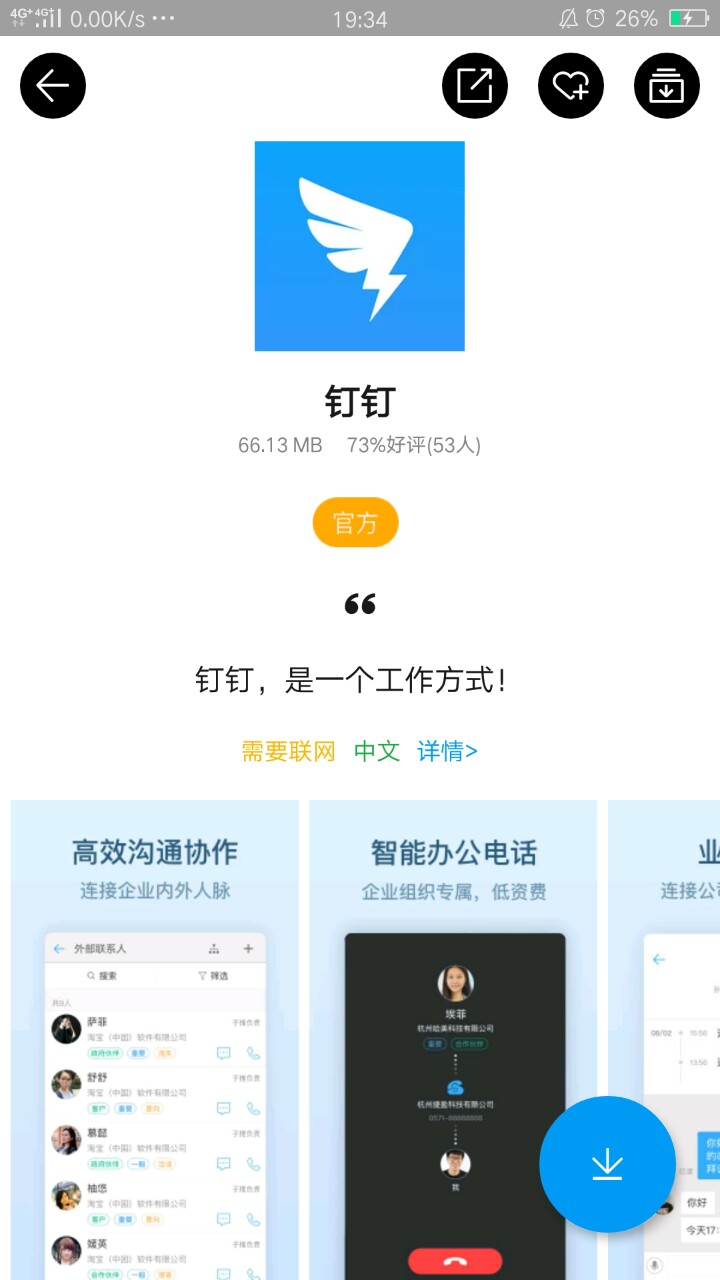Share the 钉钉 app page

(x=474, y=86)
